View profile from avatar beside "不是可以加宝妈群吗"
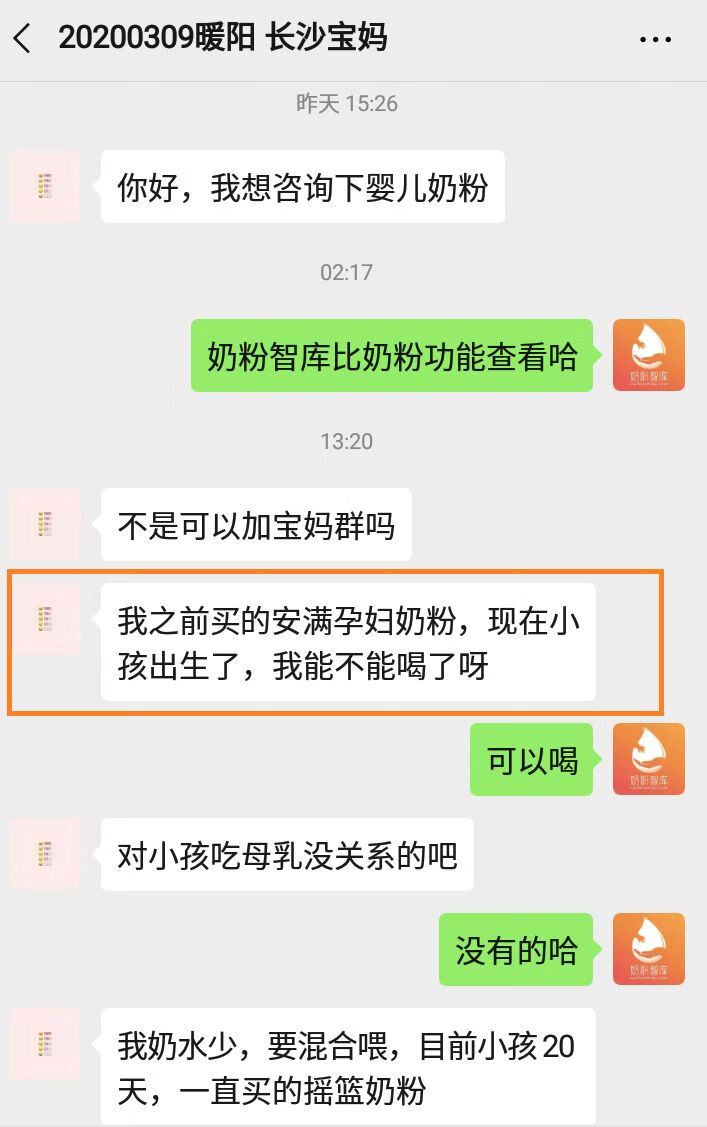This screenshot has height=1127, width=707. tap(45, 524)
